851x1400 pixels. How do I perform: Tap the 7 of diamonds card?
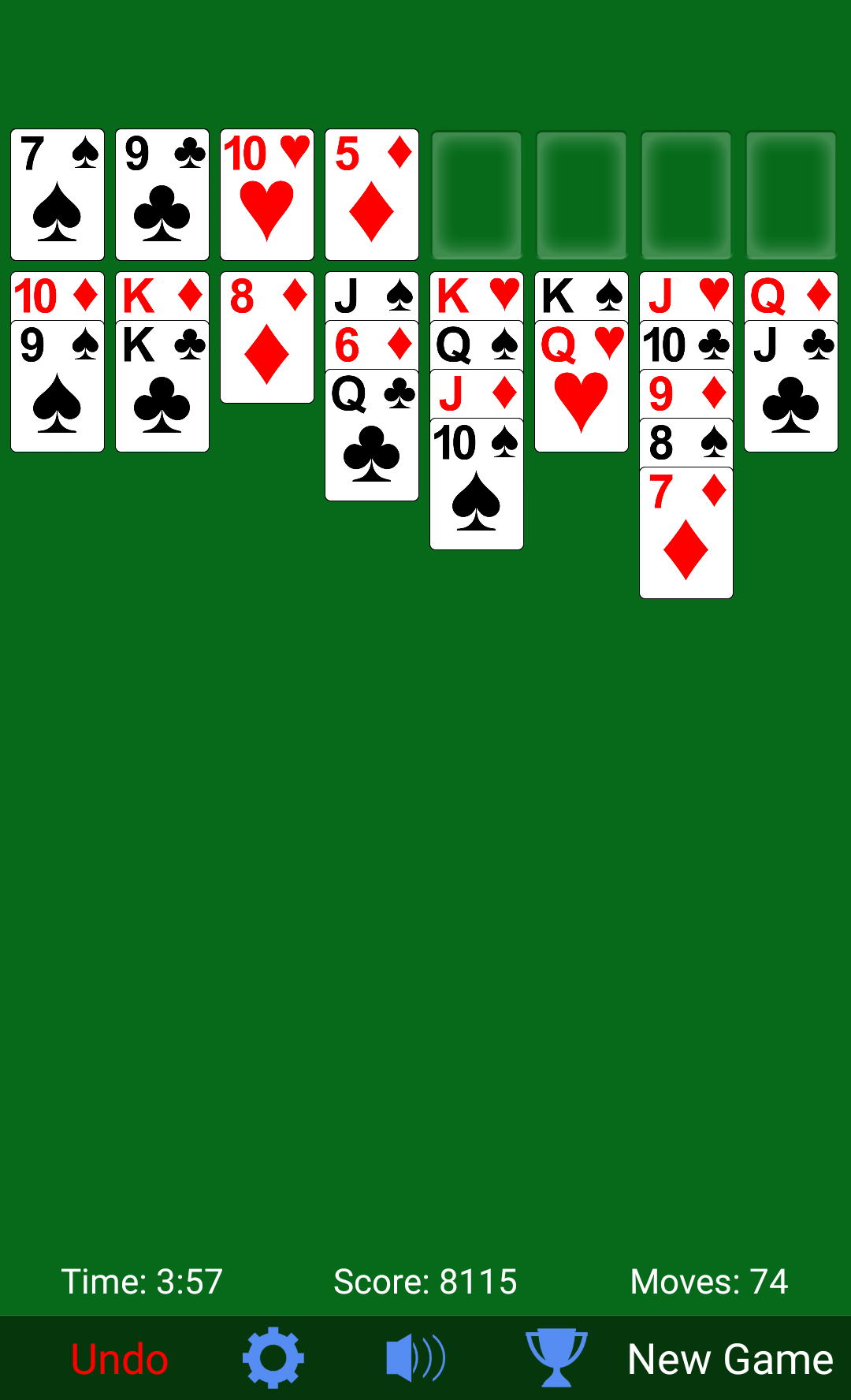coord(686,533)
